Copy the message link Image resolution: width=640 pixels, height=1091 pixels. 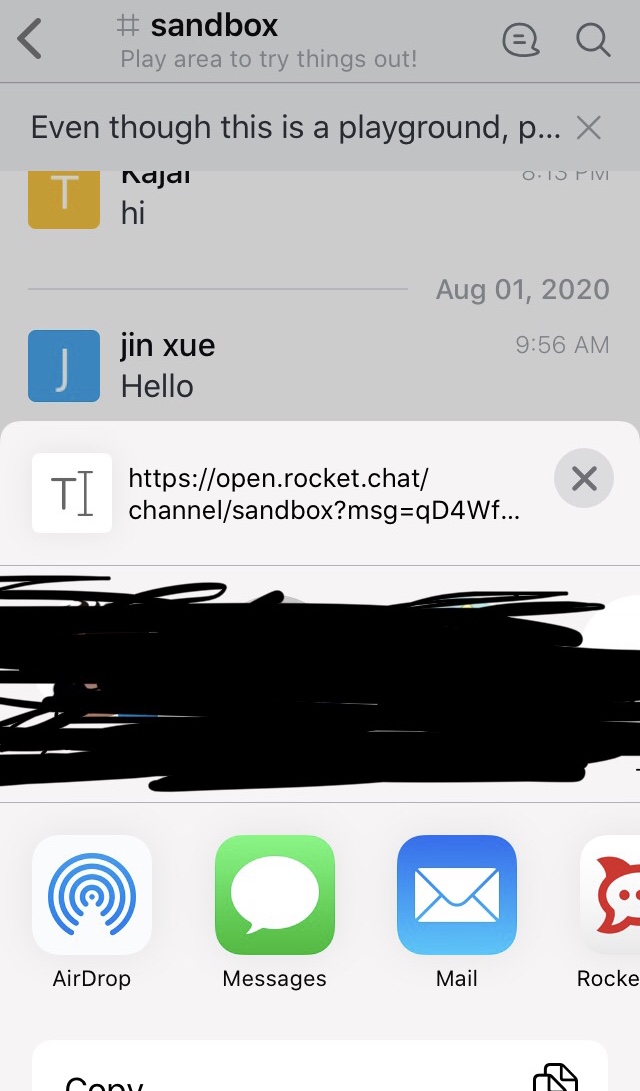(320, 1075)
